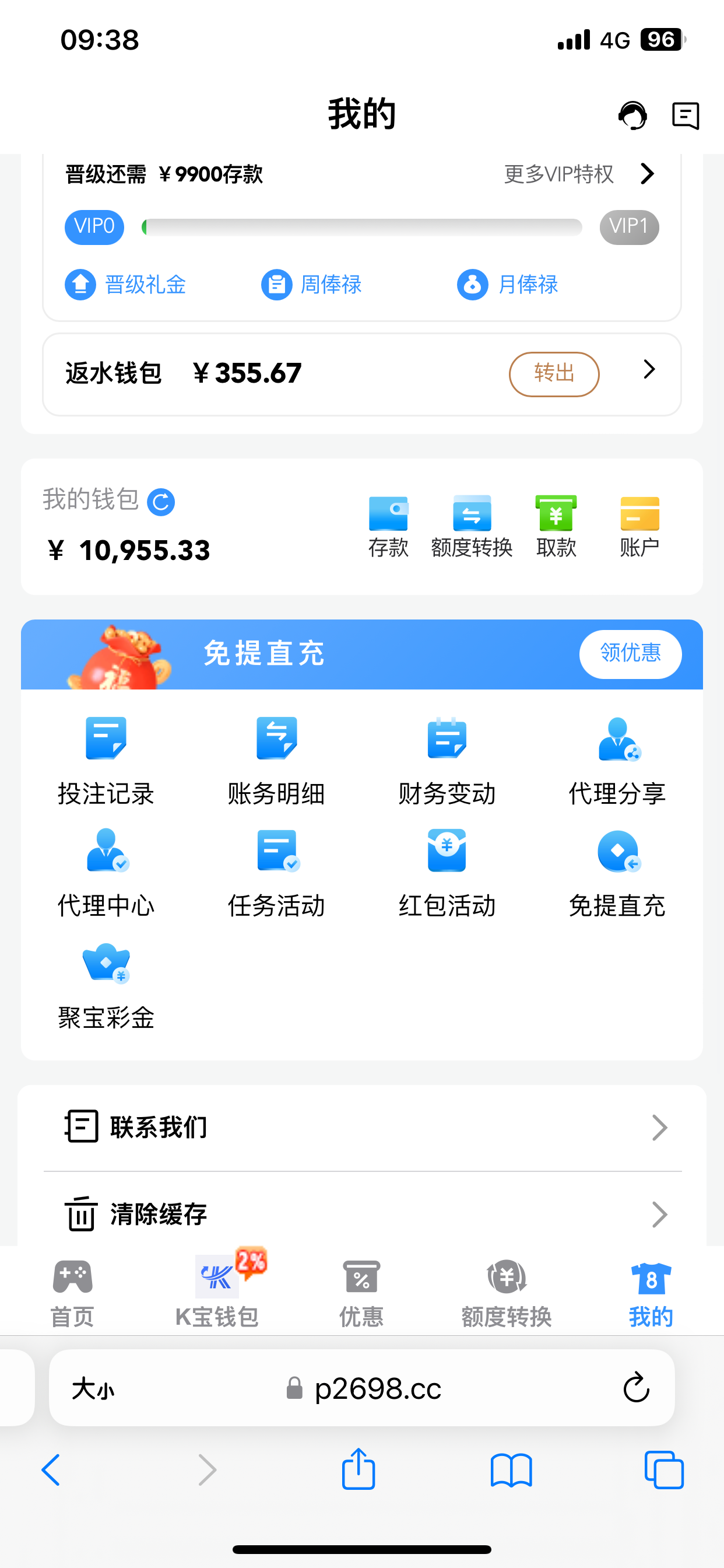The height and width of the screenshot is (1568, 724).
Task: Refresh the 我的钱包 balance
Action: (x=161, y=502)
